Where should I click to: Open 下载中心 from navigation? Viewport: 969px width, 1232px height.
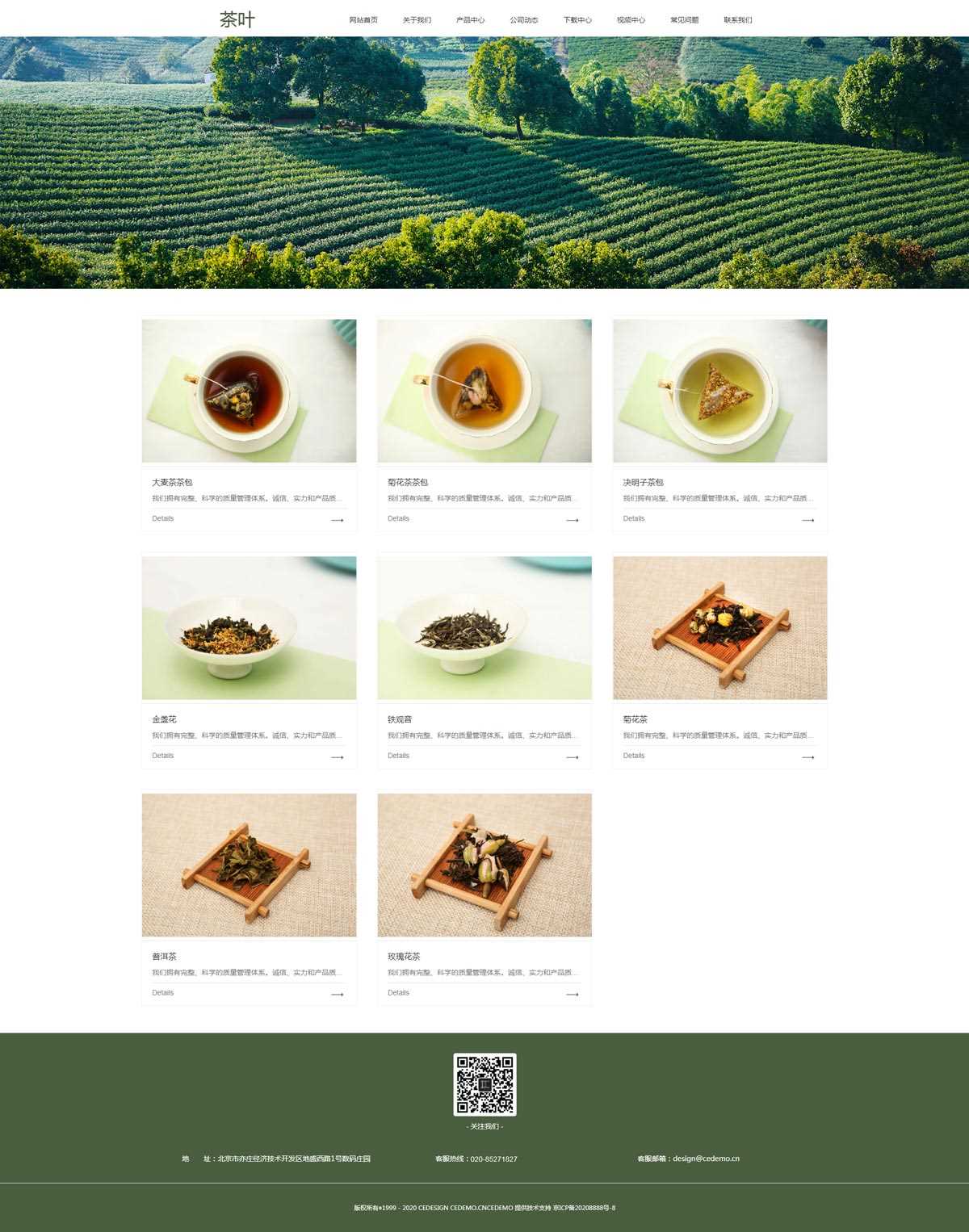point(577,20)
